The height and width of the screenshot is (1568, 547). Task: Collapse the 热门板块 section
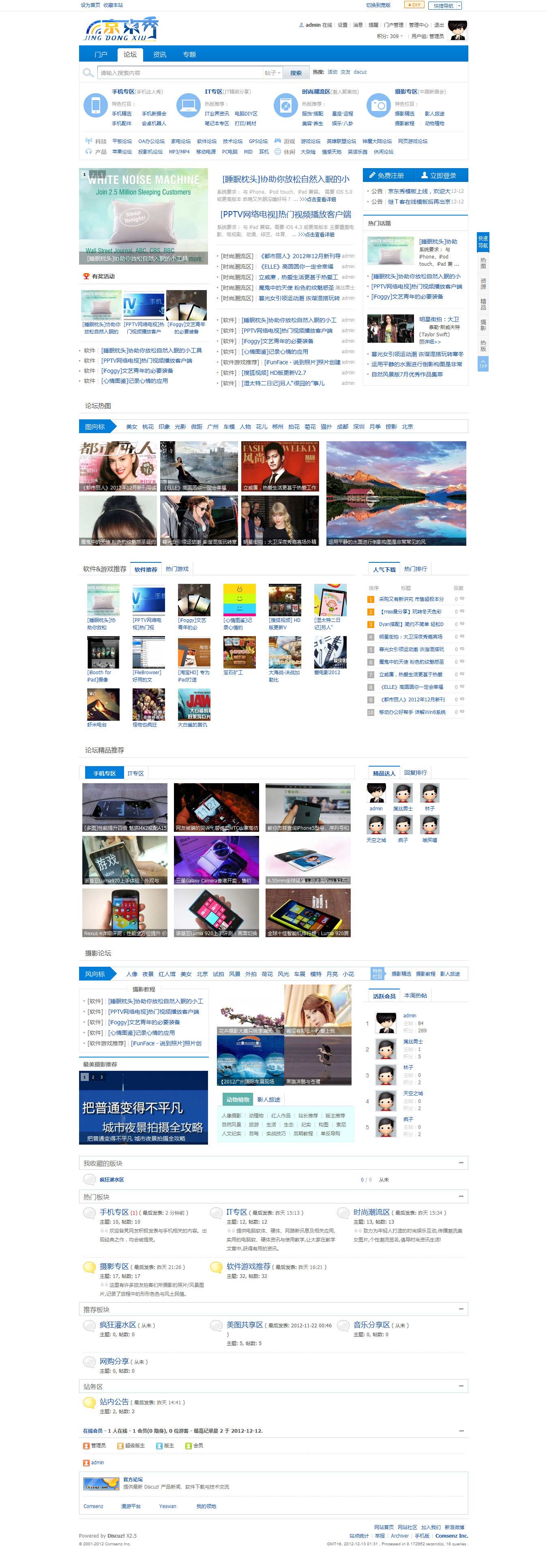point(461,1197)
